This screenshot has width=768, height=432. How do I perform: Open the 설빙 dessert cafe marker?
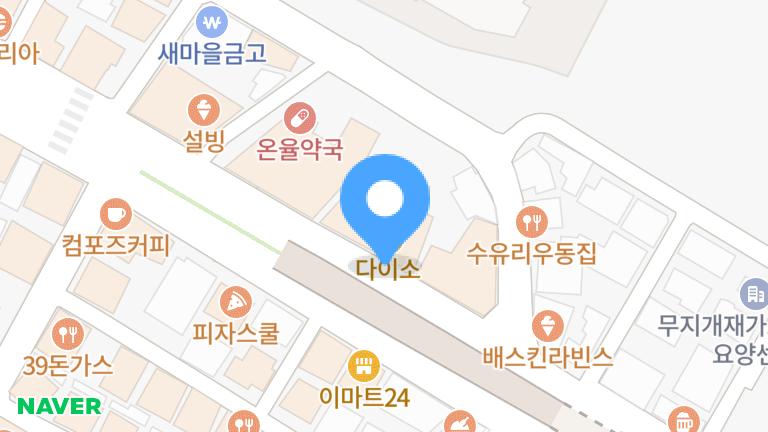(204, 110)
